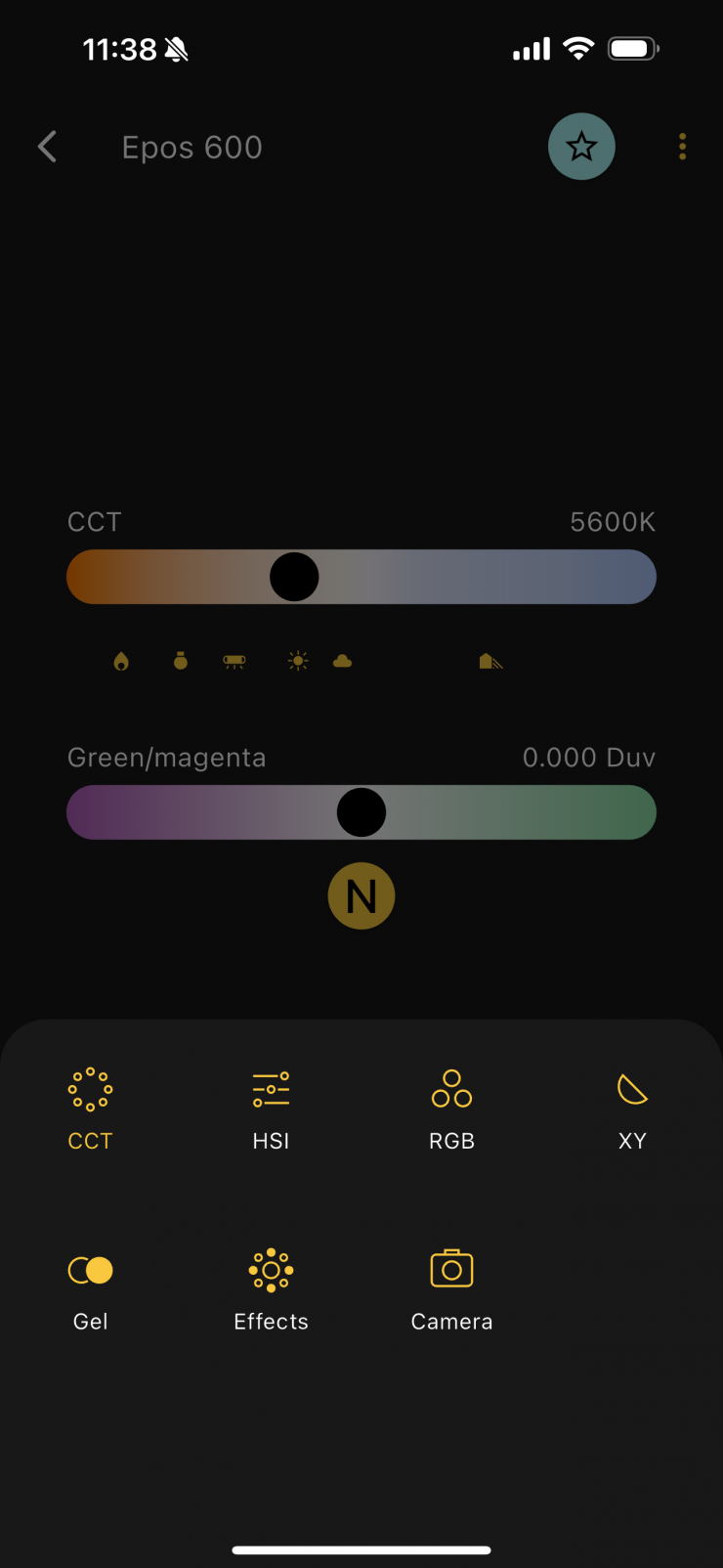This screenshot has height=1568, width=723.
Task: Select the tungsten bulb CCT preset
Action: pos(181,662)
